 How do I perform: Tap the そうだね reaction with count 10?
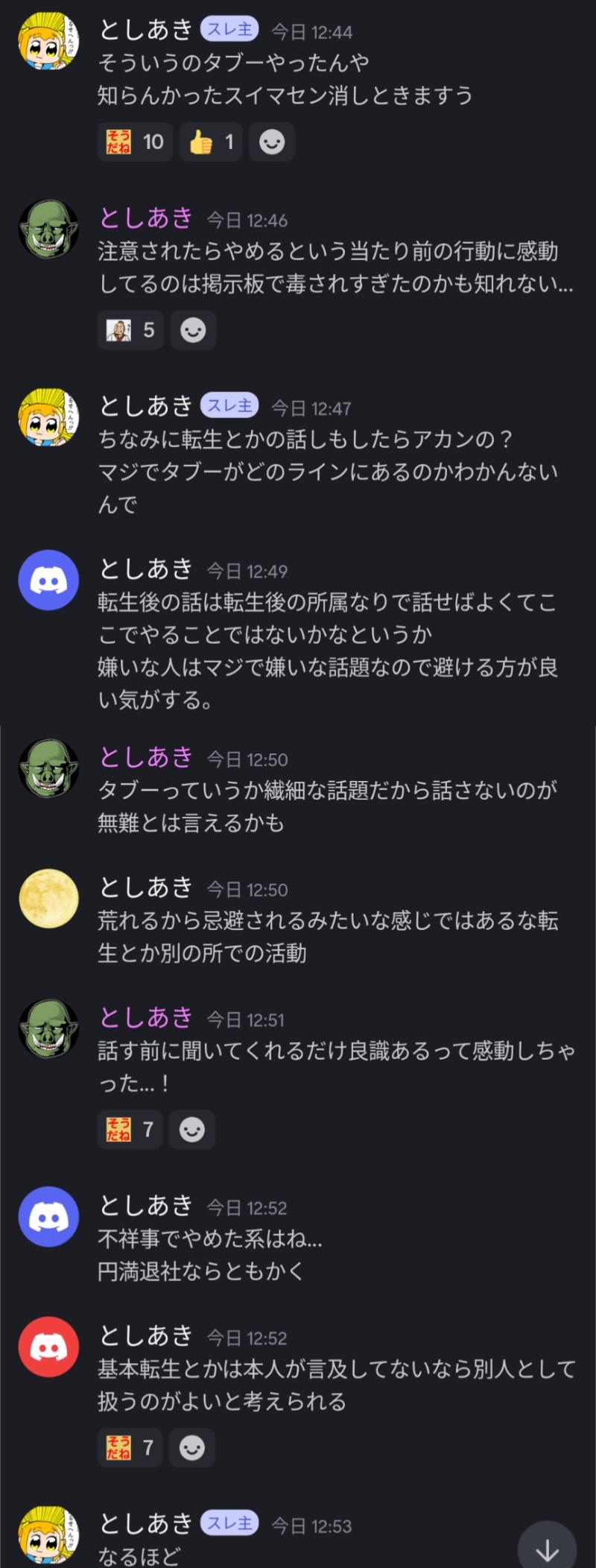pos(135,142)
